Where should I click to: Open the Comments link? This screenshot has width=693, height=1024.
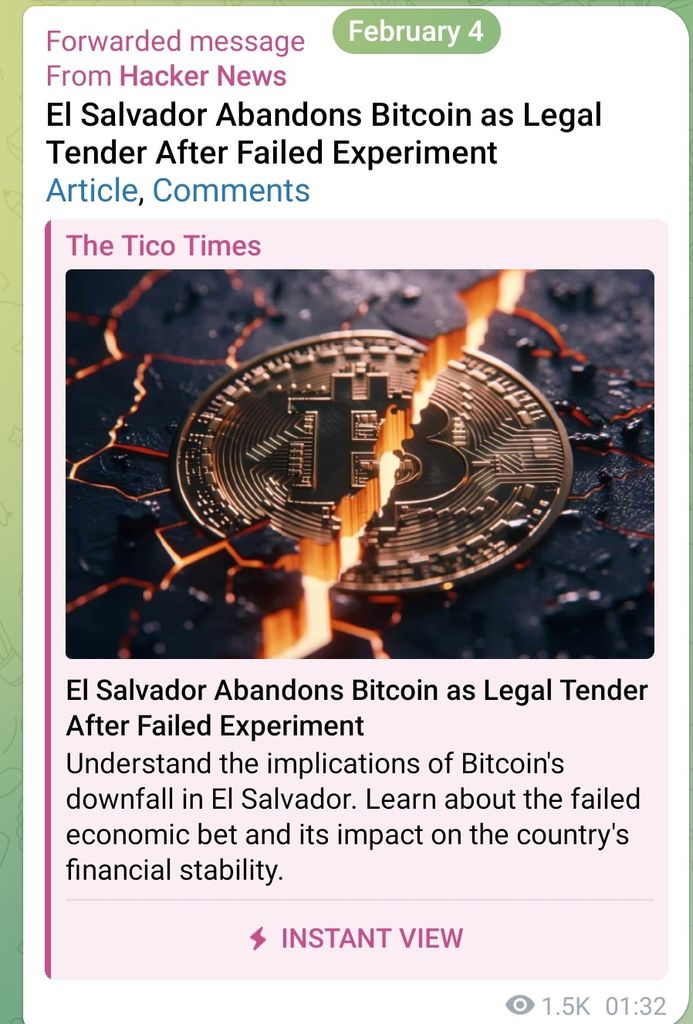231,190
